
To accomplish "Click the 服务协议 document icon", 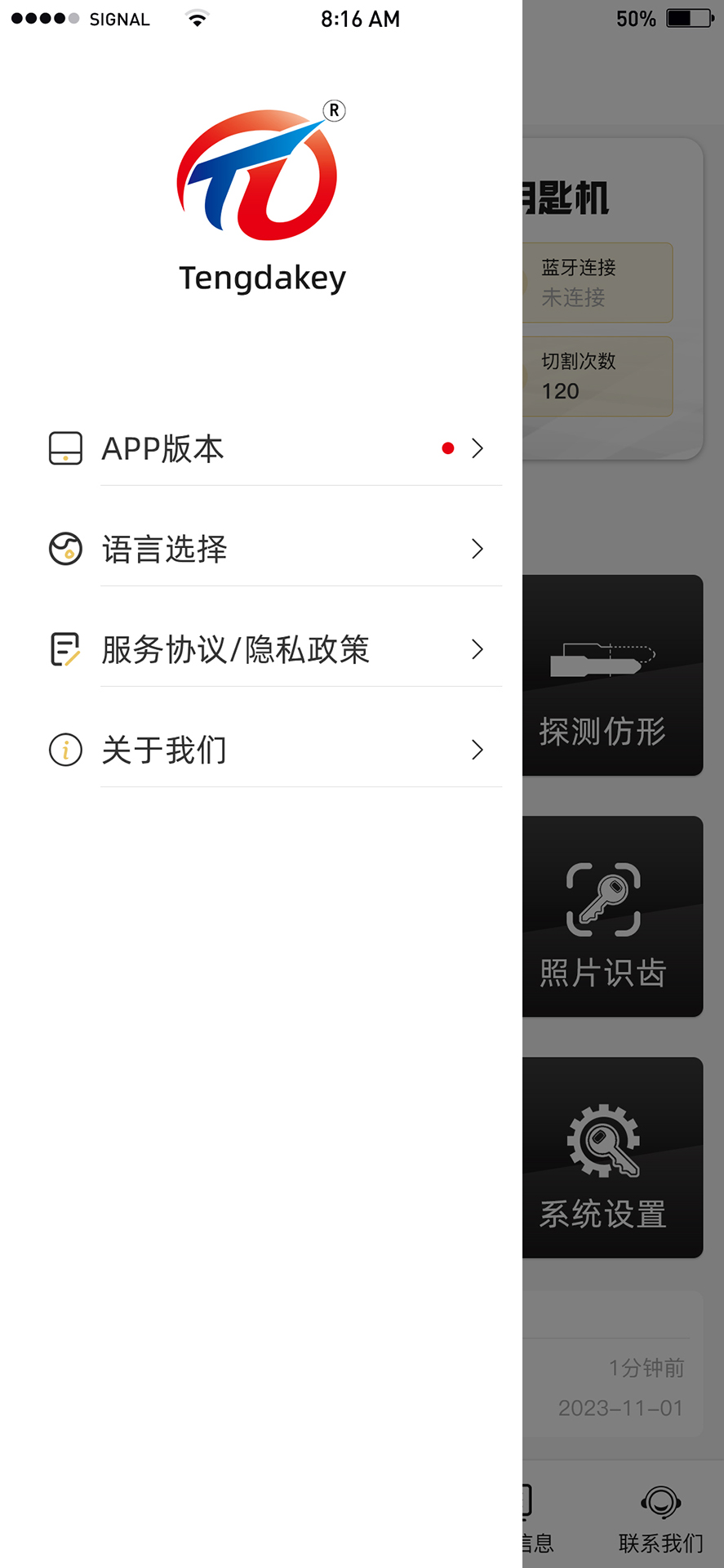I will 65,649.
